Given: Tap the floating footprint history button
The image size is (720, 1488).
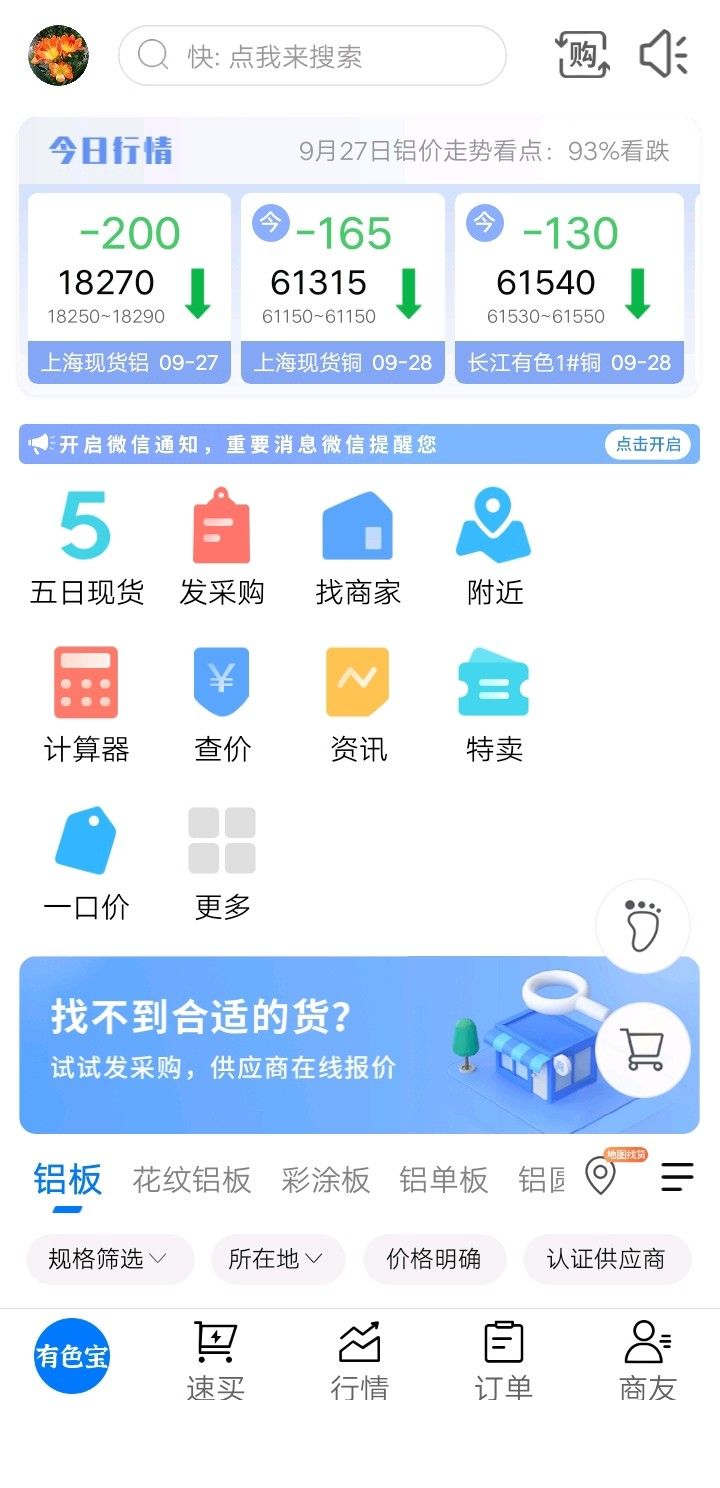Looking at the screenshot, I should point(643,927).
